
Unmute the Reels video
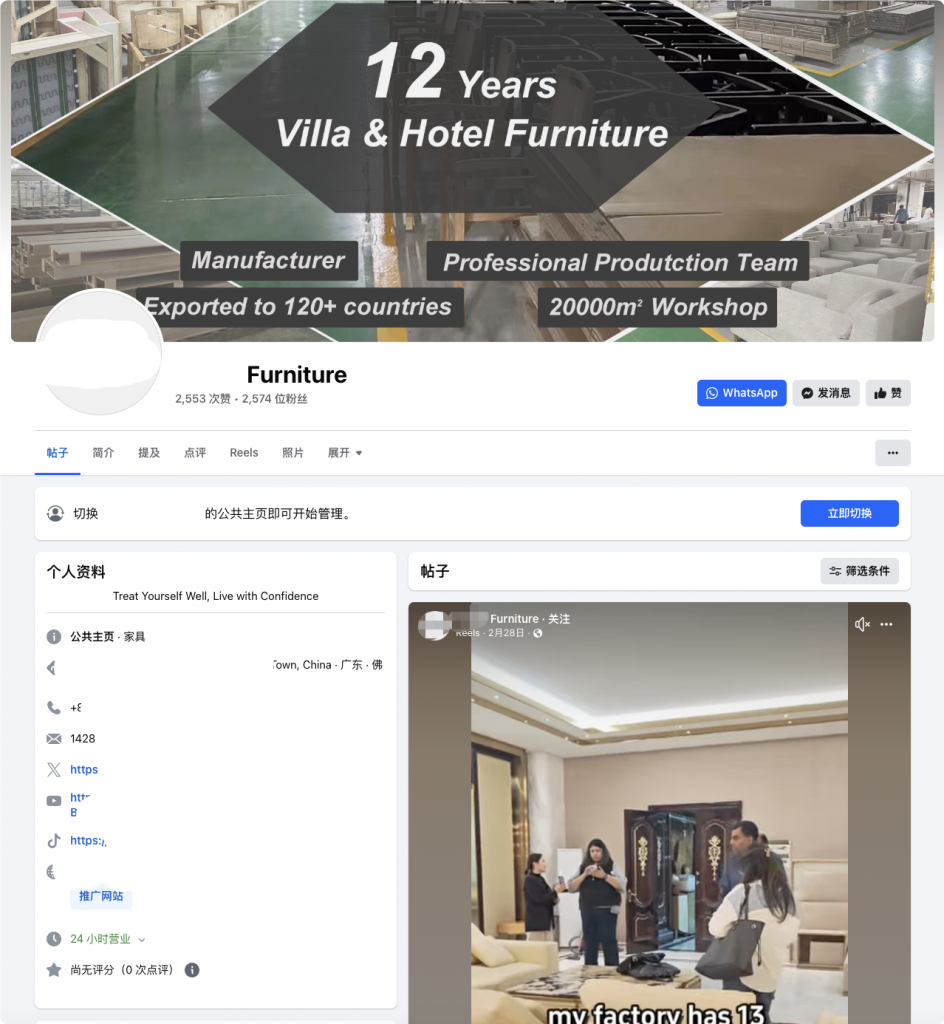[862, 624]
